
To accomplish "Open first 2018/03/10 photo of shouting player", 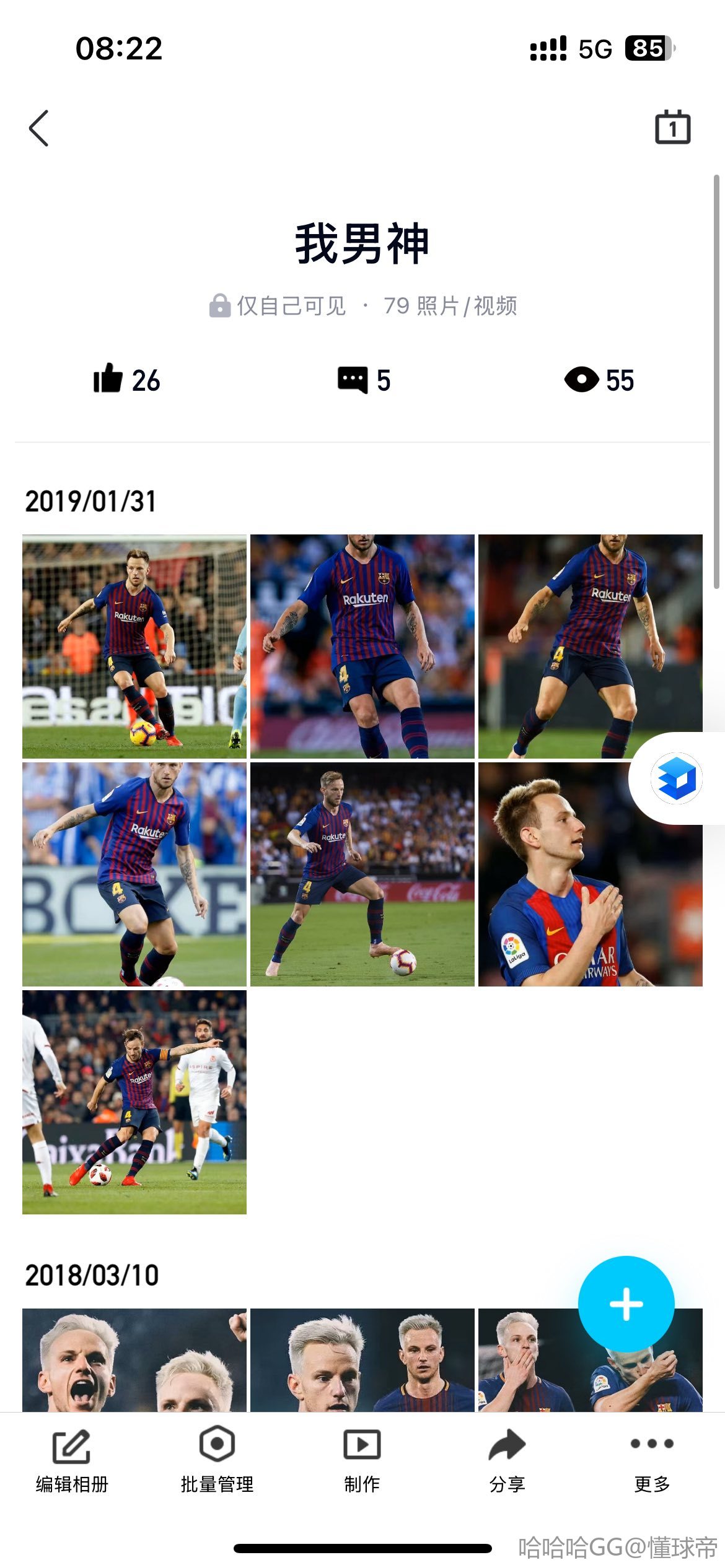I will point(134,1359).
